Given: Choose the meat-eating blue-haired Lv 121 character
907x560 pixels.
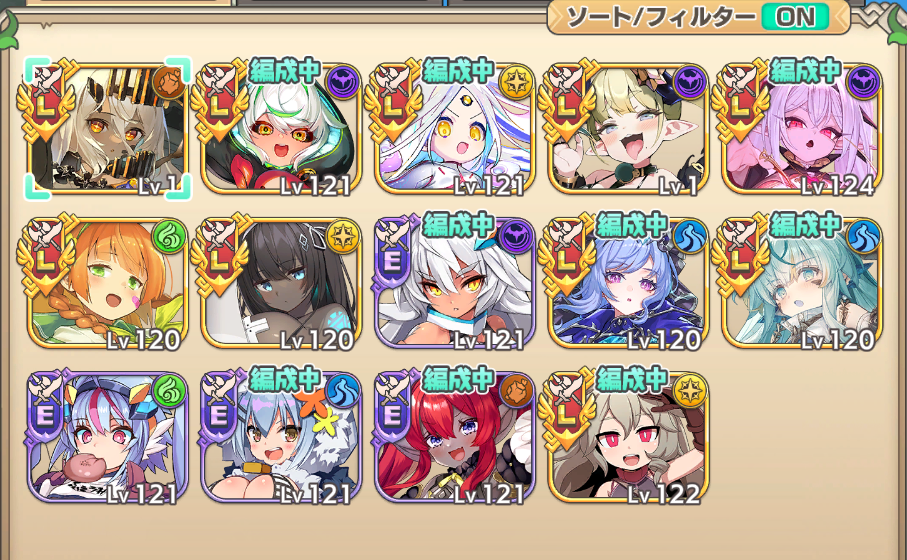Looking at the screenshot, I should click(x=108, y=438).
